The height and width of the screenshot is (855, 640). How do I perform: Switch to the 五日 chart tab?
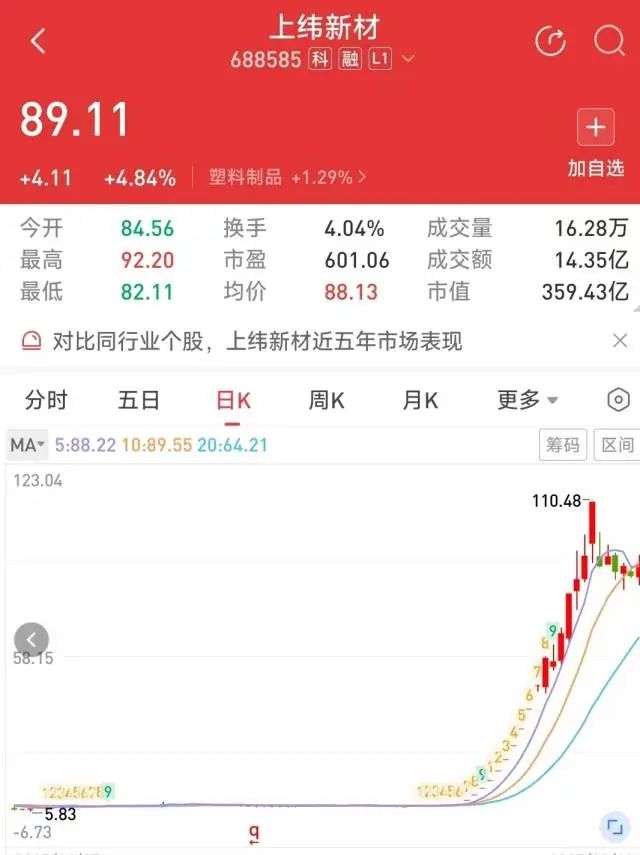tap(139, 400)
